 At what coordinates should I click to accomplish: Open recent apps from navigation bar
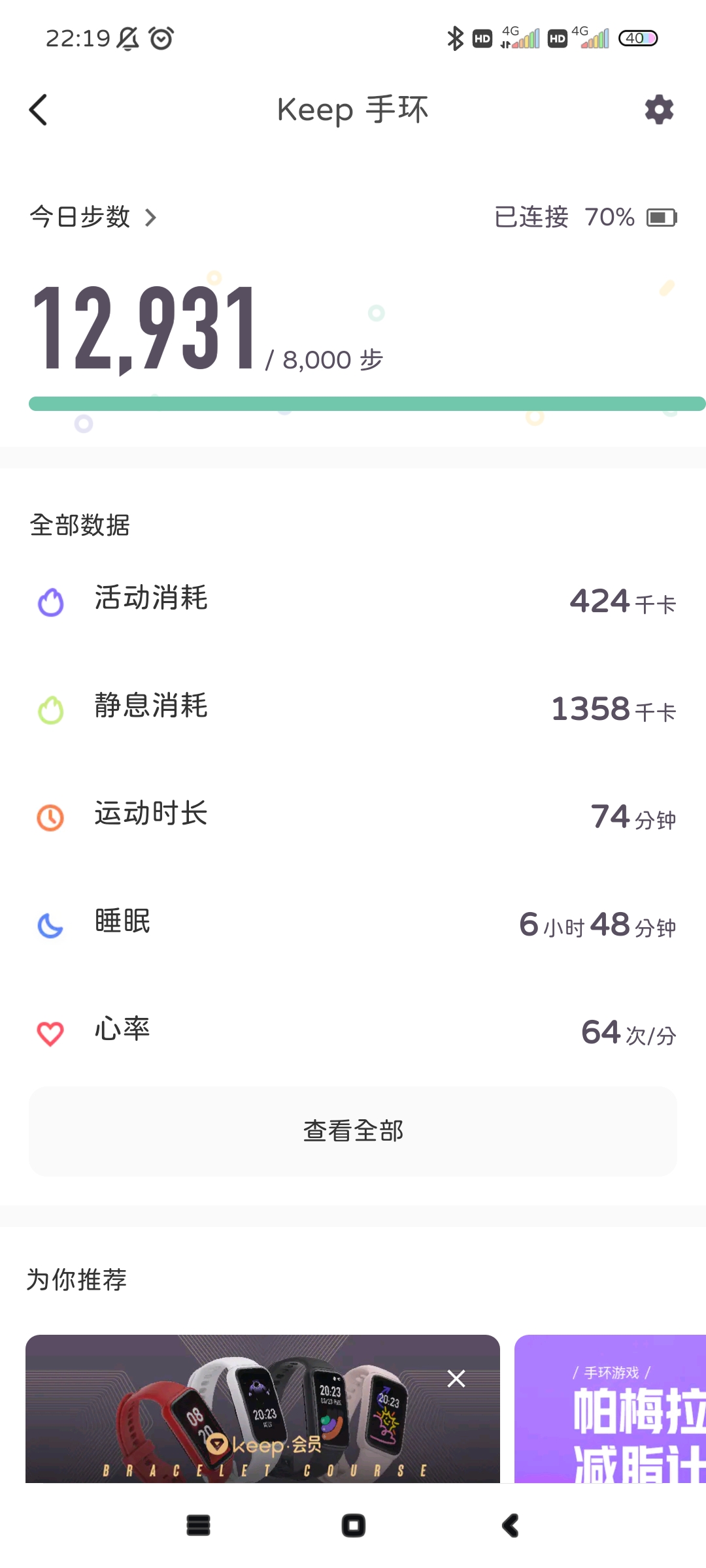click(x=198, y=1526)
